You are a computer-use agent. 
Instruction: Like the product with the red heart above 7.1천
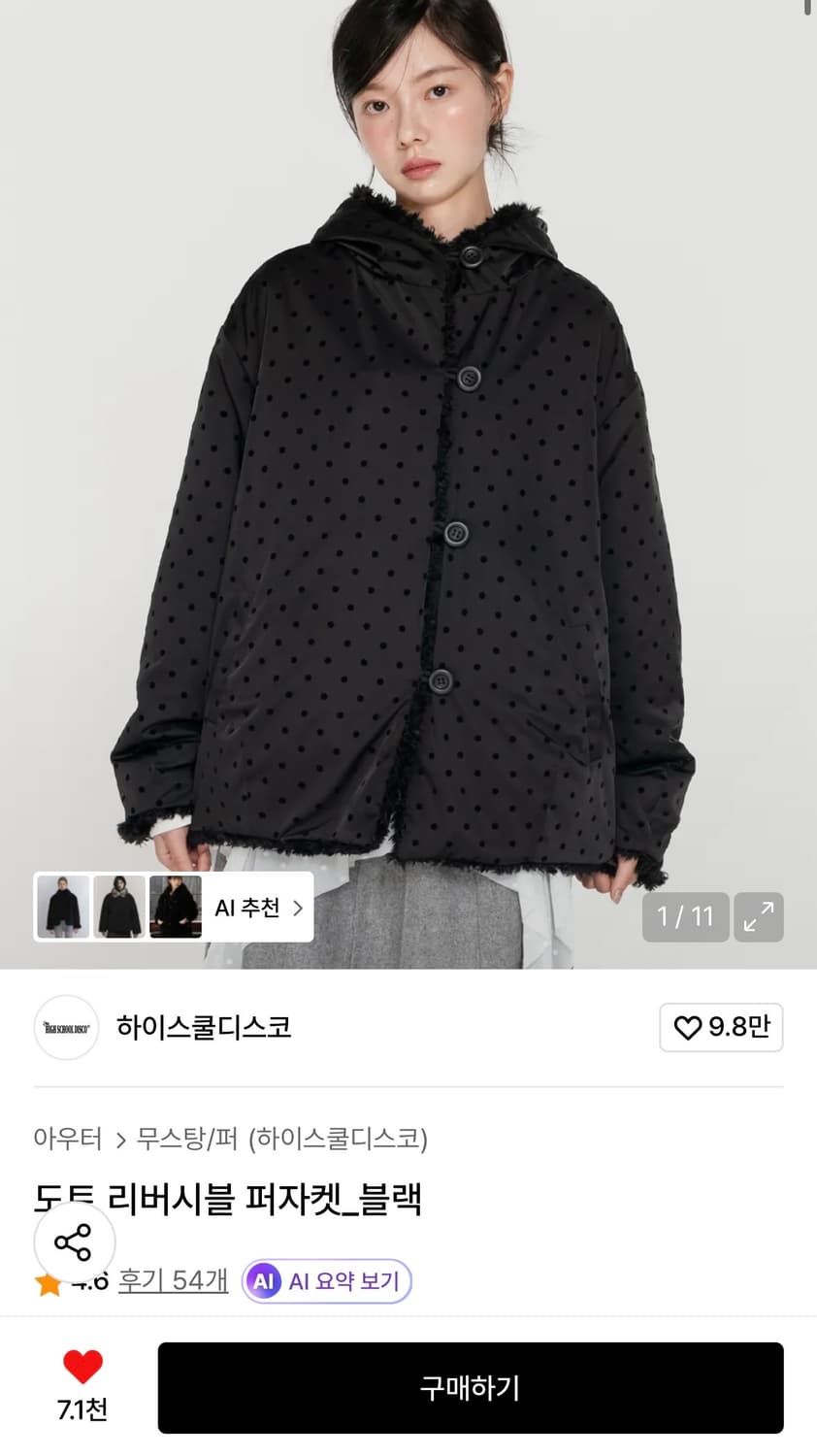pyautogui.click(x=82, y=1370)
